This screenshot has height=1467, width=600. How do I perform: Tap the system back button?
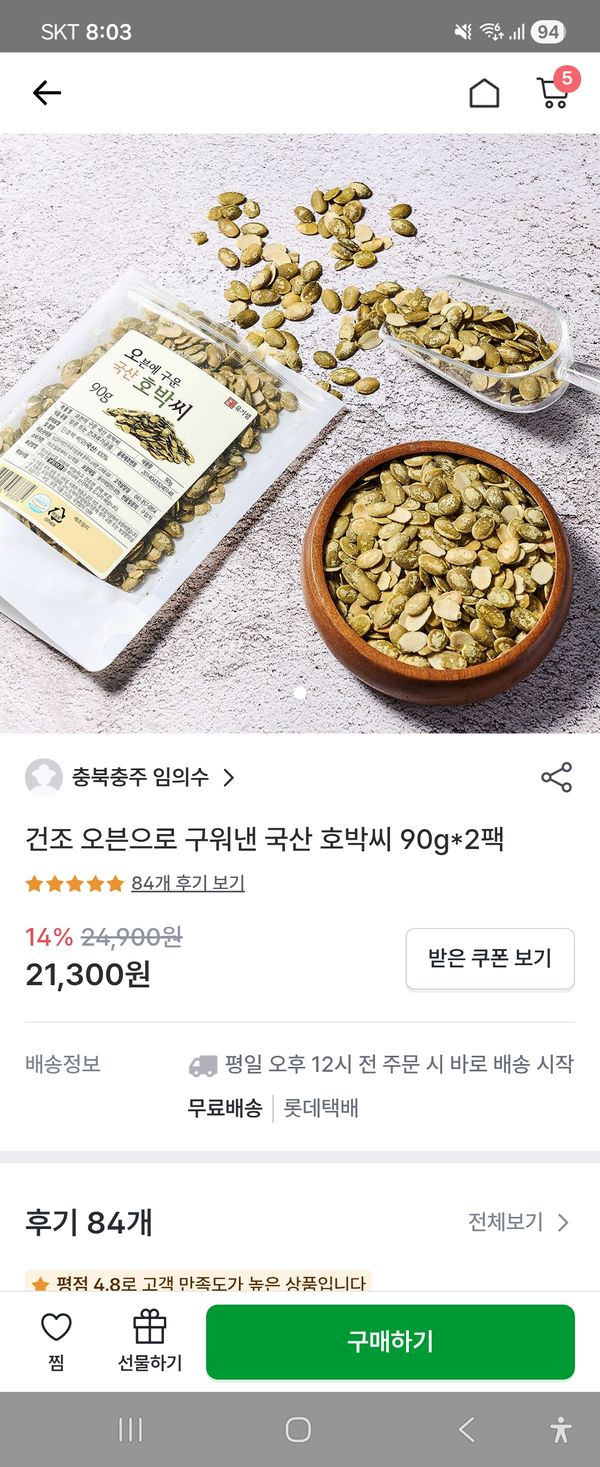coord(466,1429)
